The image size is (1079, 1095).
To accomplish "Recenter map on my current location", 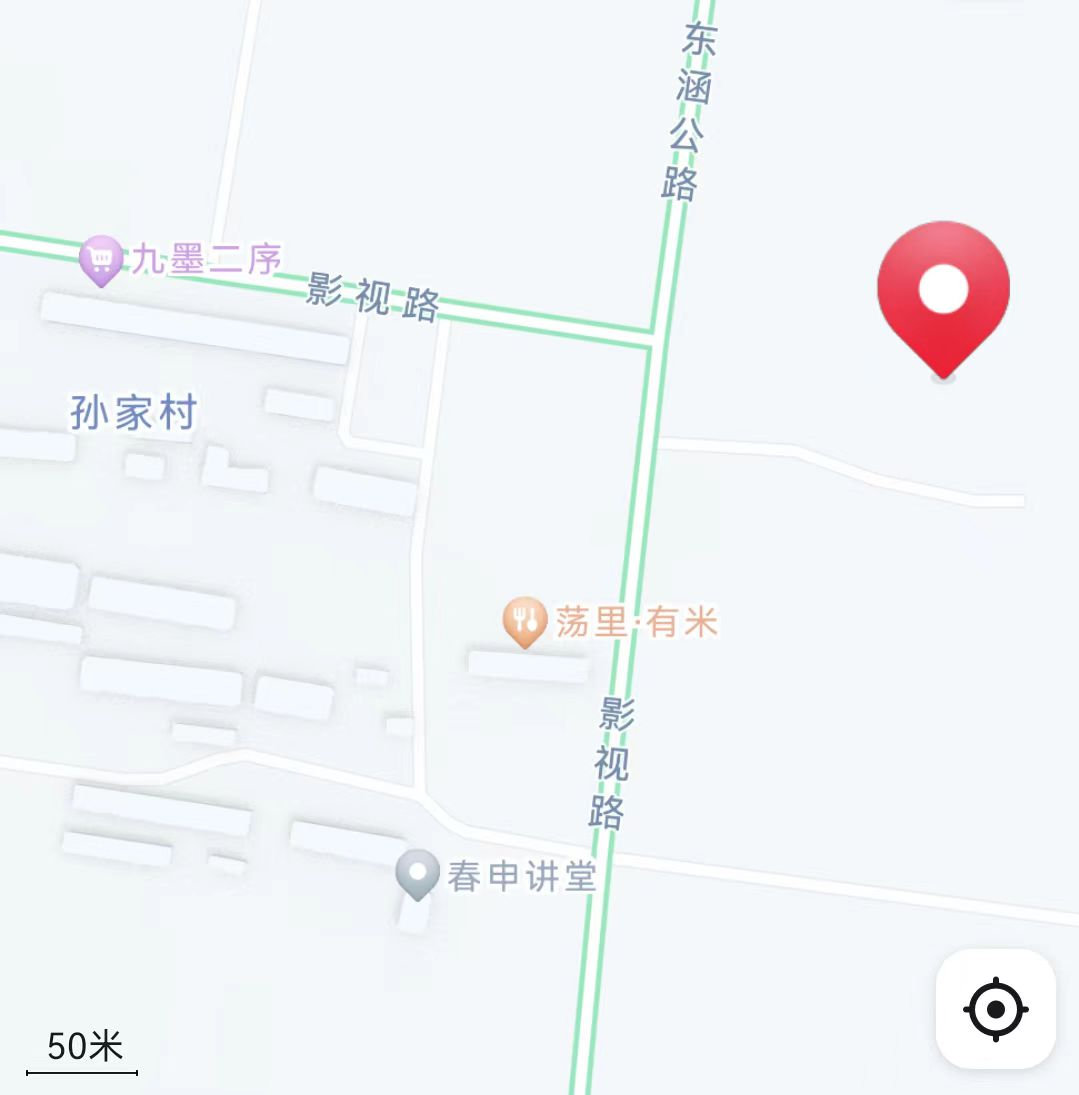I will [995, 1008].
